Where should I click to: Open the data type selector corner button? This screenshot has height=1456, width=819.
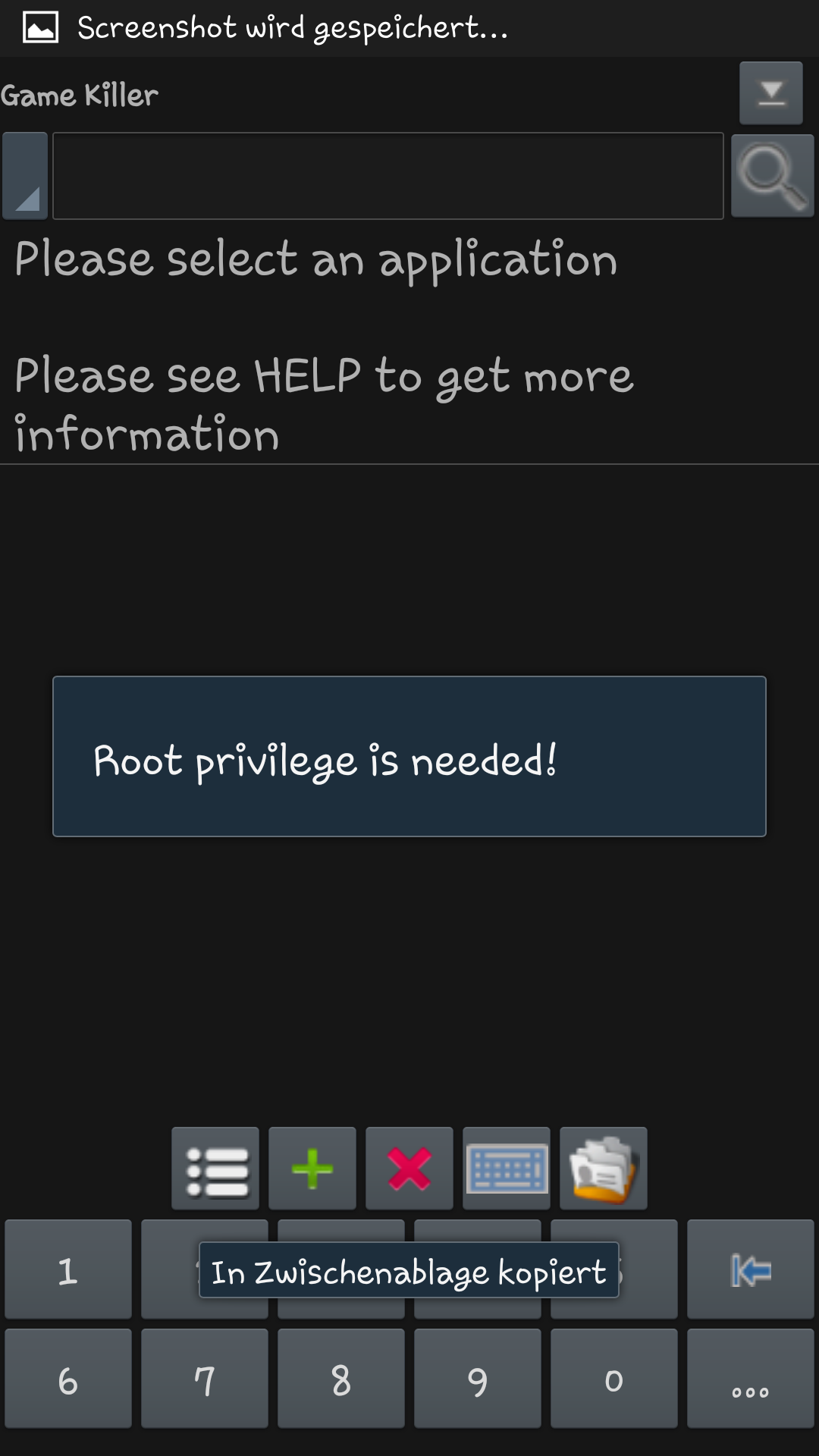(25, 176)
